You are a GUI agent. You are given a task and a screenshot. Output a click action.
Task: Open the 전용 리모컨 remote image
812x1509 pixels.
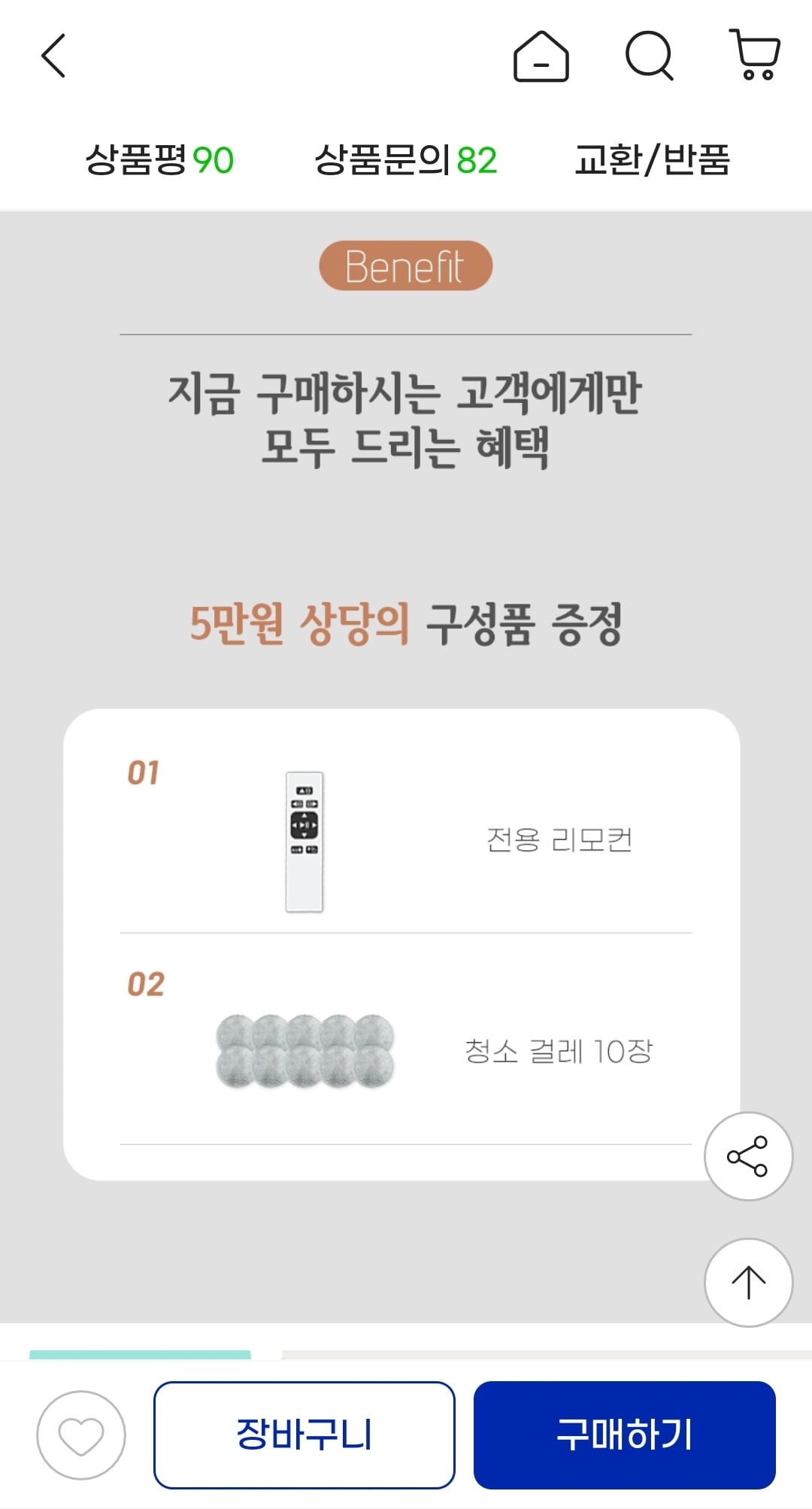tap(303, 841)
